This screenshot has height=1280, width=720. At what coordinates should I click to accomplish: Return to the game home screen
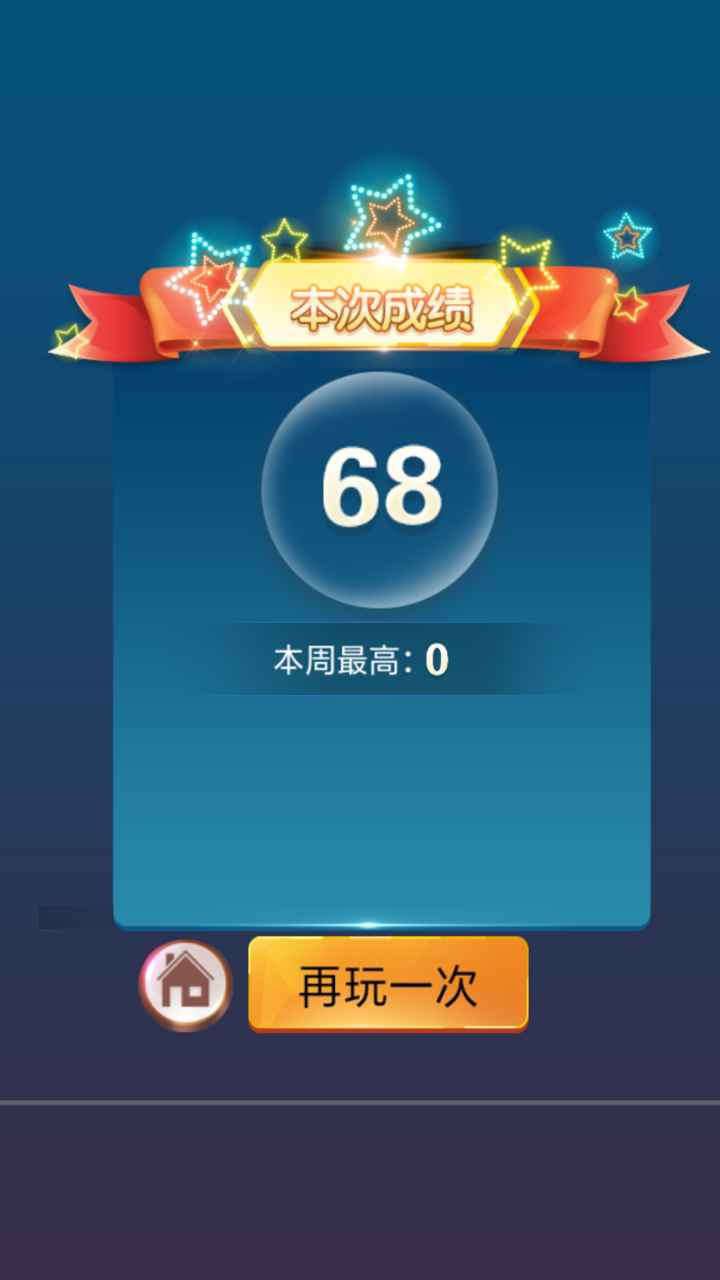pyautogui.click(x=185, y=985)
